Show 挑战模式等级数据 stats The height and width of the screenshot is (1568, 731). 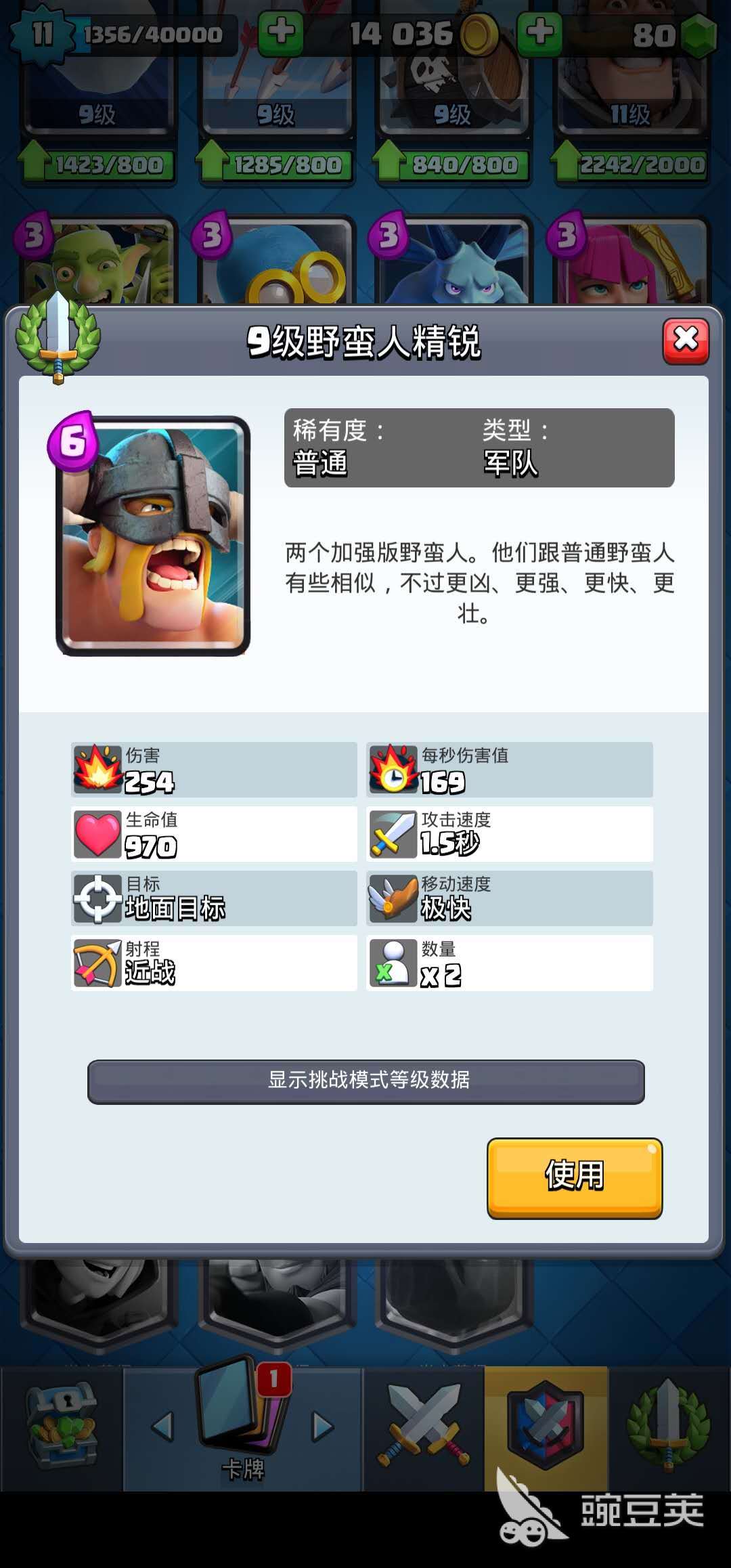366,1081
